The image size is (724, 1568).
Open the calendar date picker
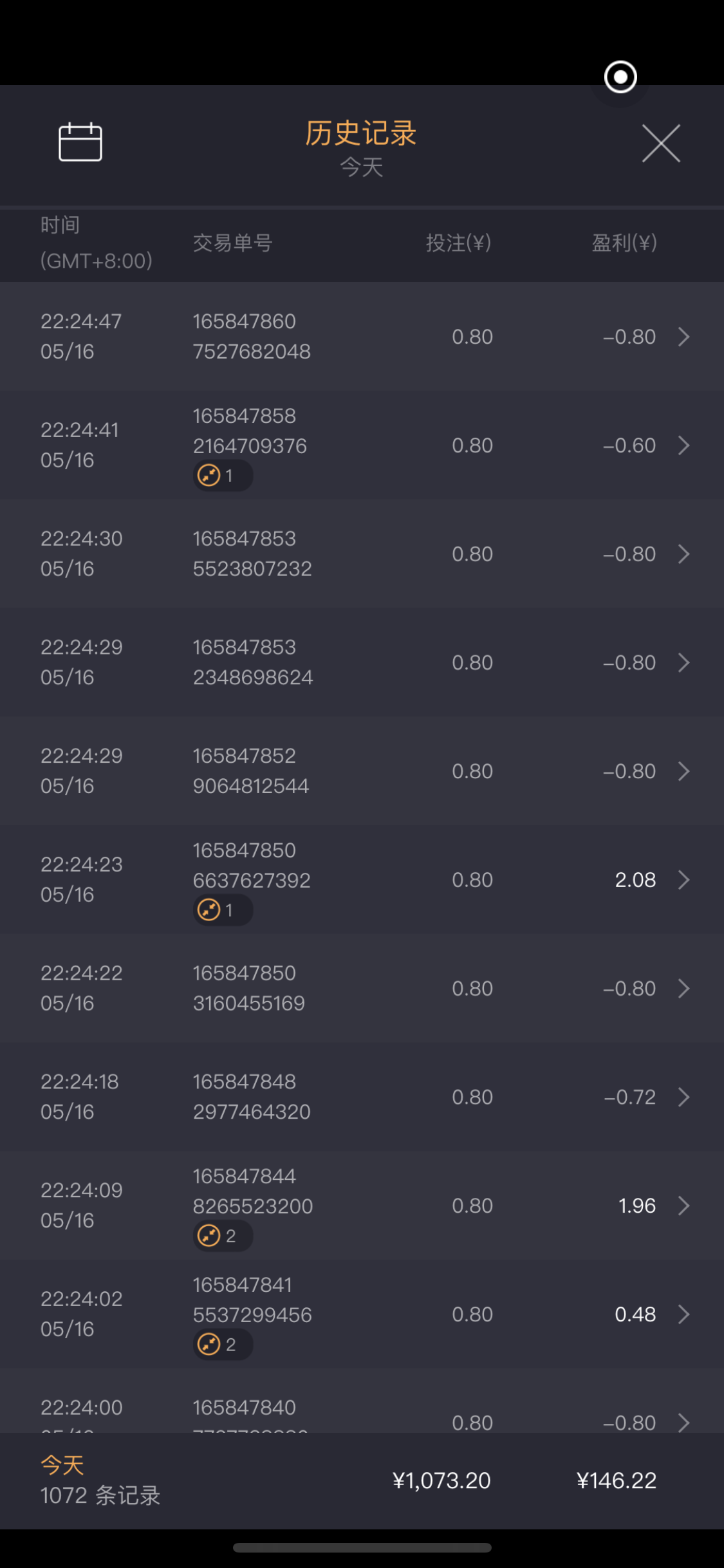pos(80,142)
